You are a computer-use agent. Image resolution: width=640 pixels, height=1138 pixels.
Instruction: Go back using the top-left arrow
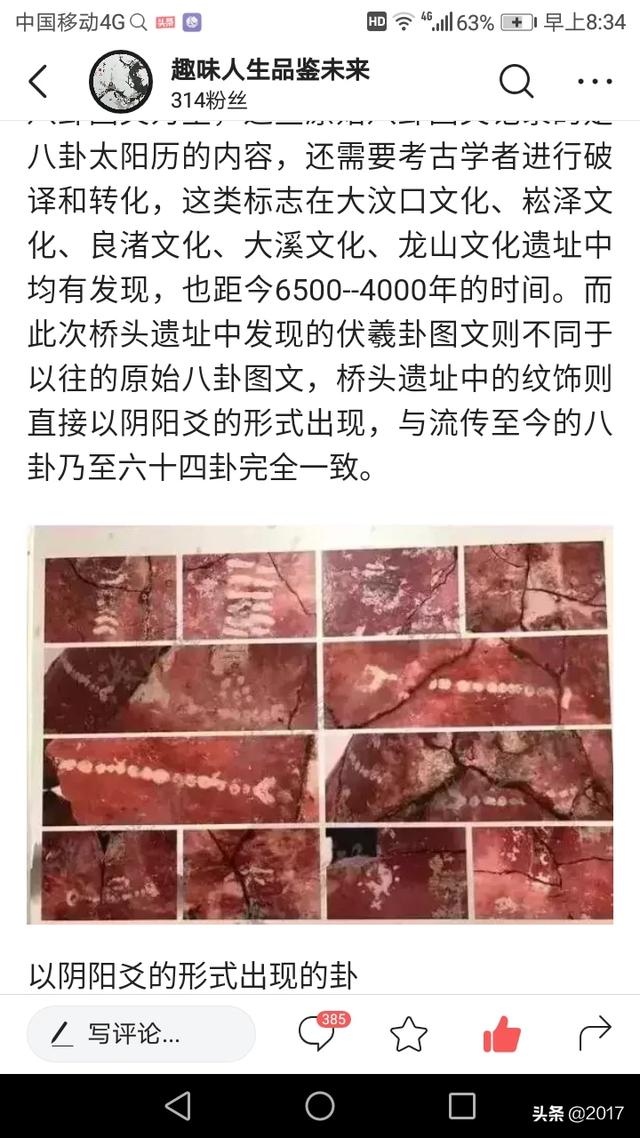click(38, 82)
